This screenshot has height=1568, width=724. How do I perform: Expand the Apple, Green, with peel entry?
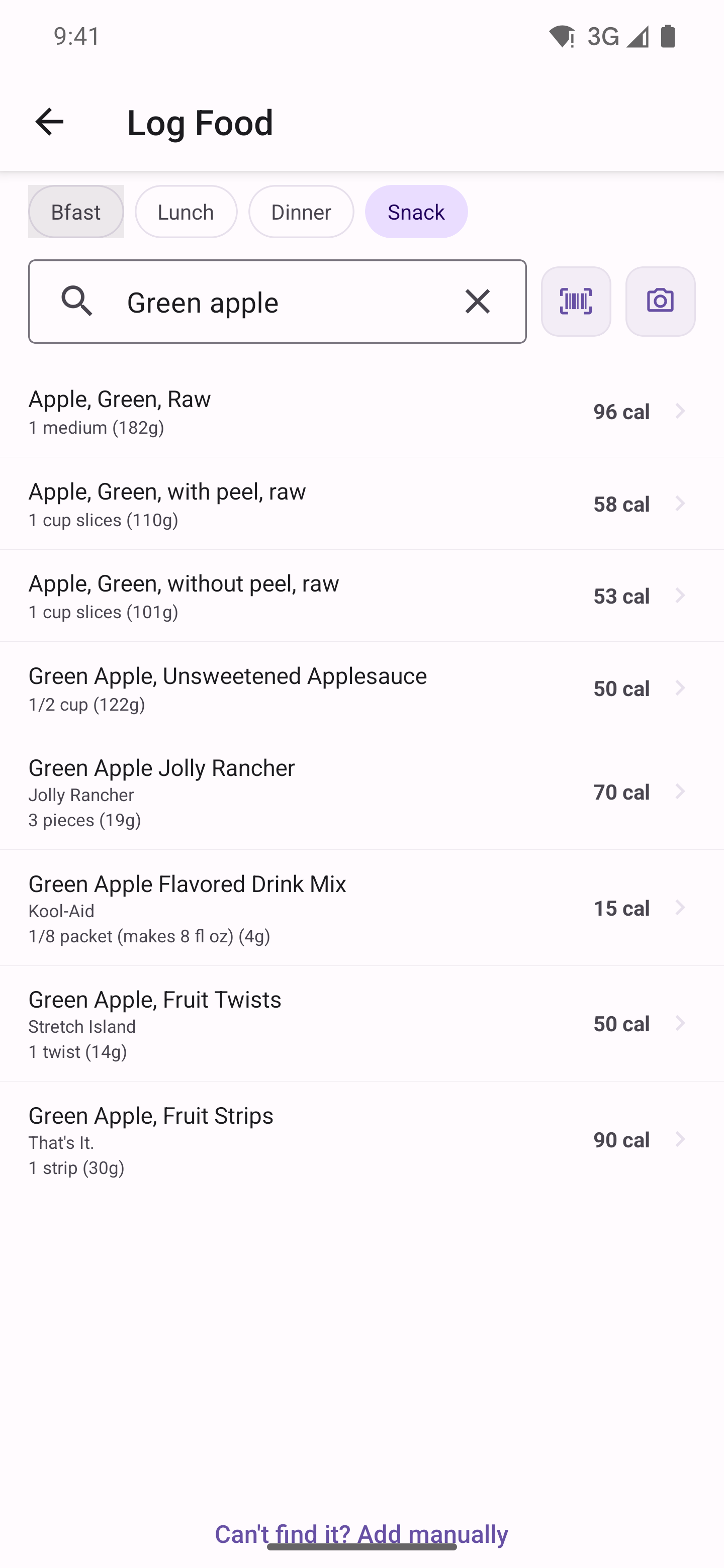pyautogui.click(x=680, y=504)
